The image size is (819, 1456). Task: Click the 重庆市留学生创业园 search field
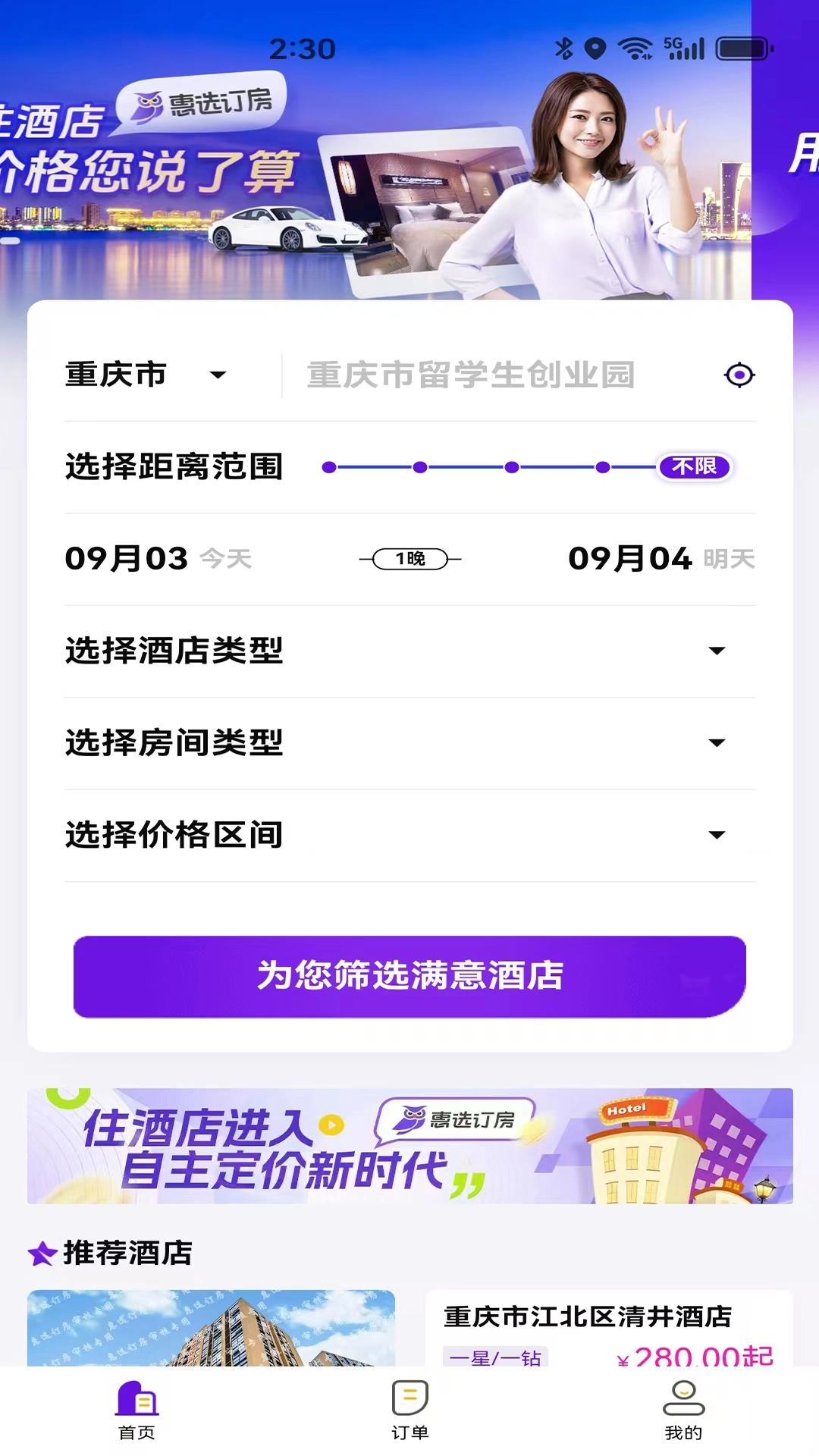[x=470, y=374]
